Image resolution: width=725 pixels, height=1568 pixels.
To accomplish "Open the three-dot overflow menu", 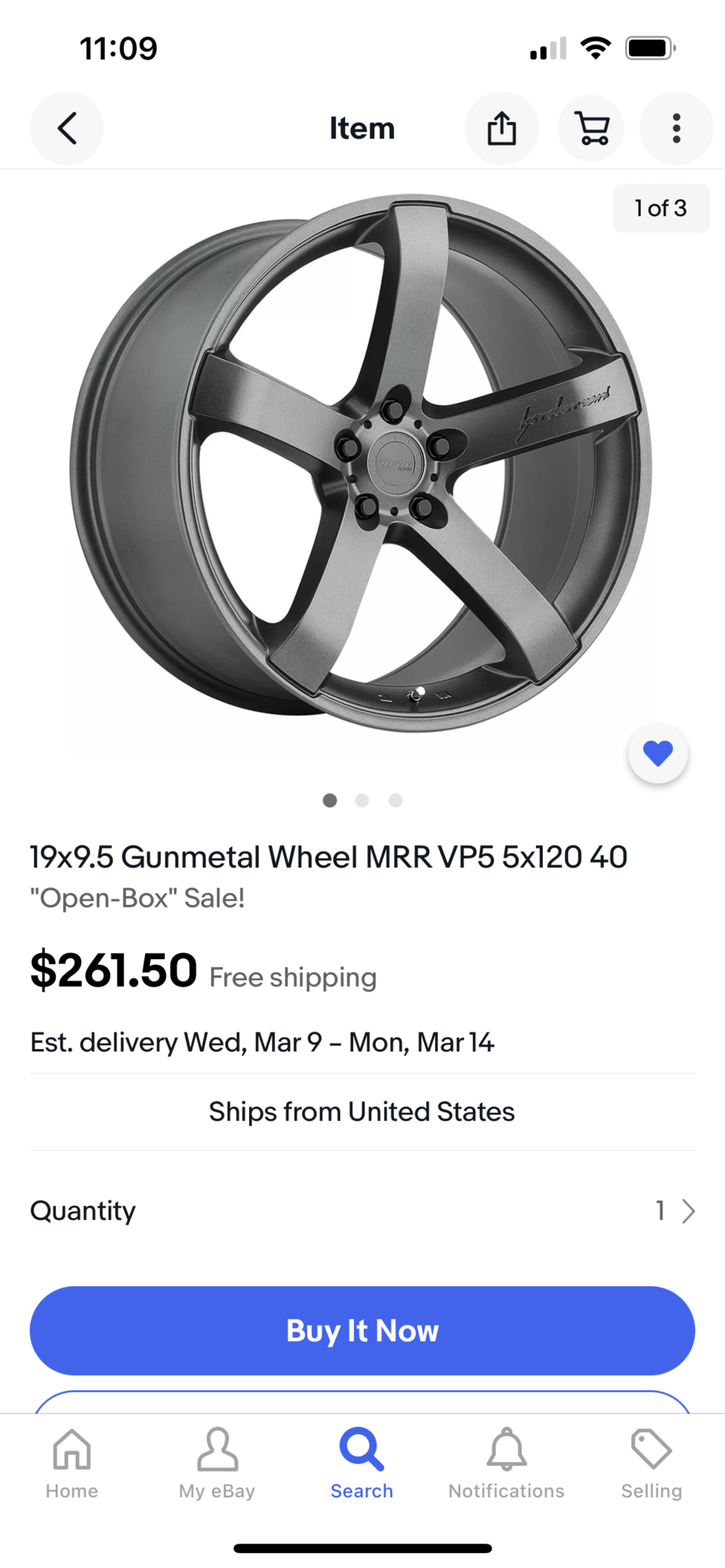I will click(x=676, y=128).
